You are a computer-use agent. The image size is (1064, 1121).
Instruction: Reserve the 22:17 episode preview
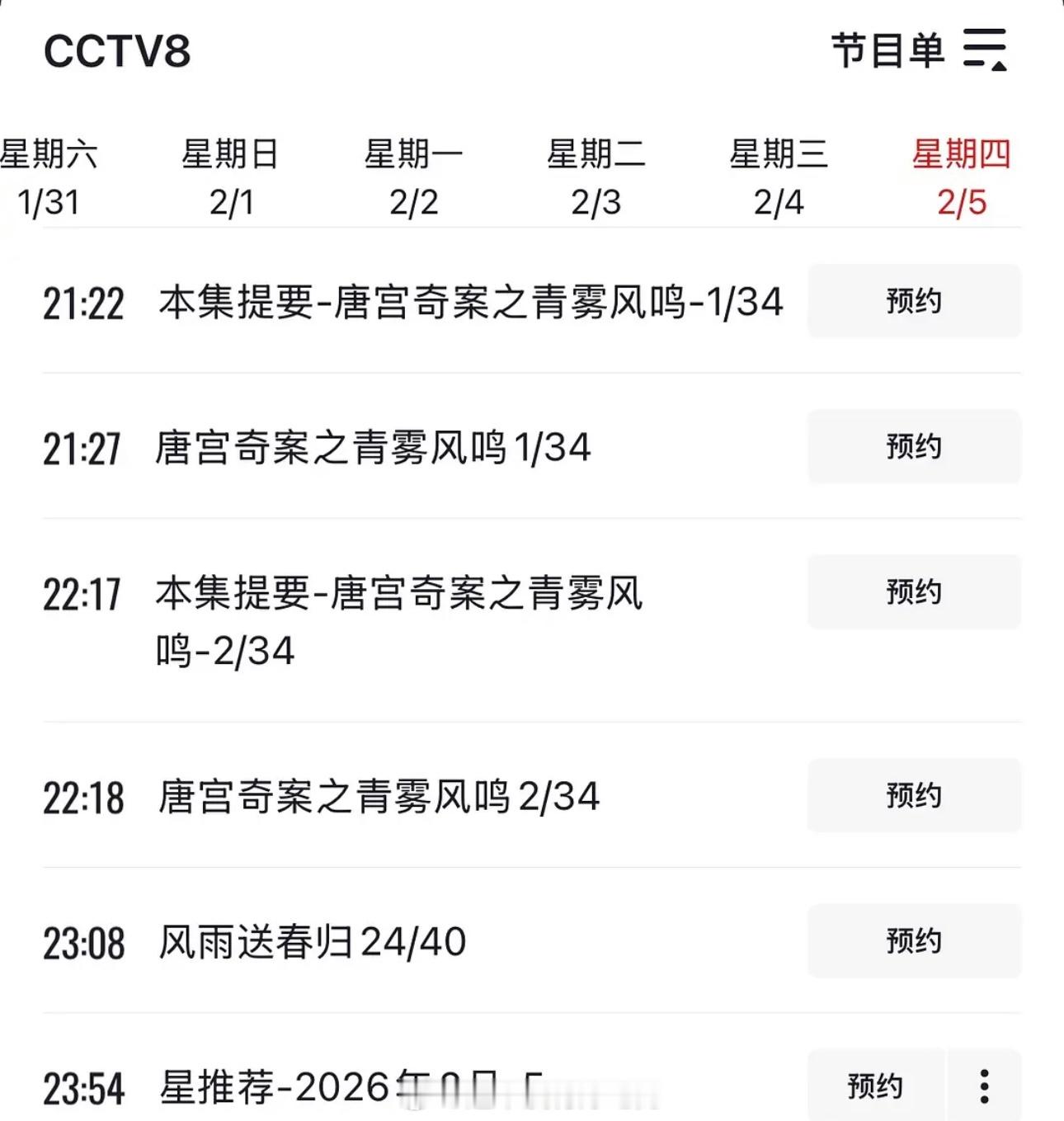913,591
